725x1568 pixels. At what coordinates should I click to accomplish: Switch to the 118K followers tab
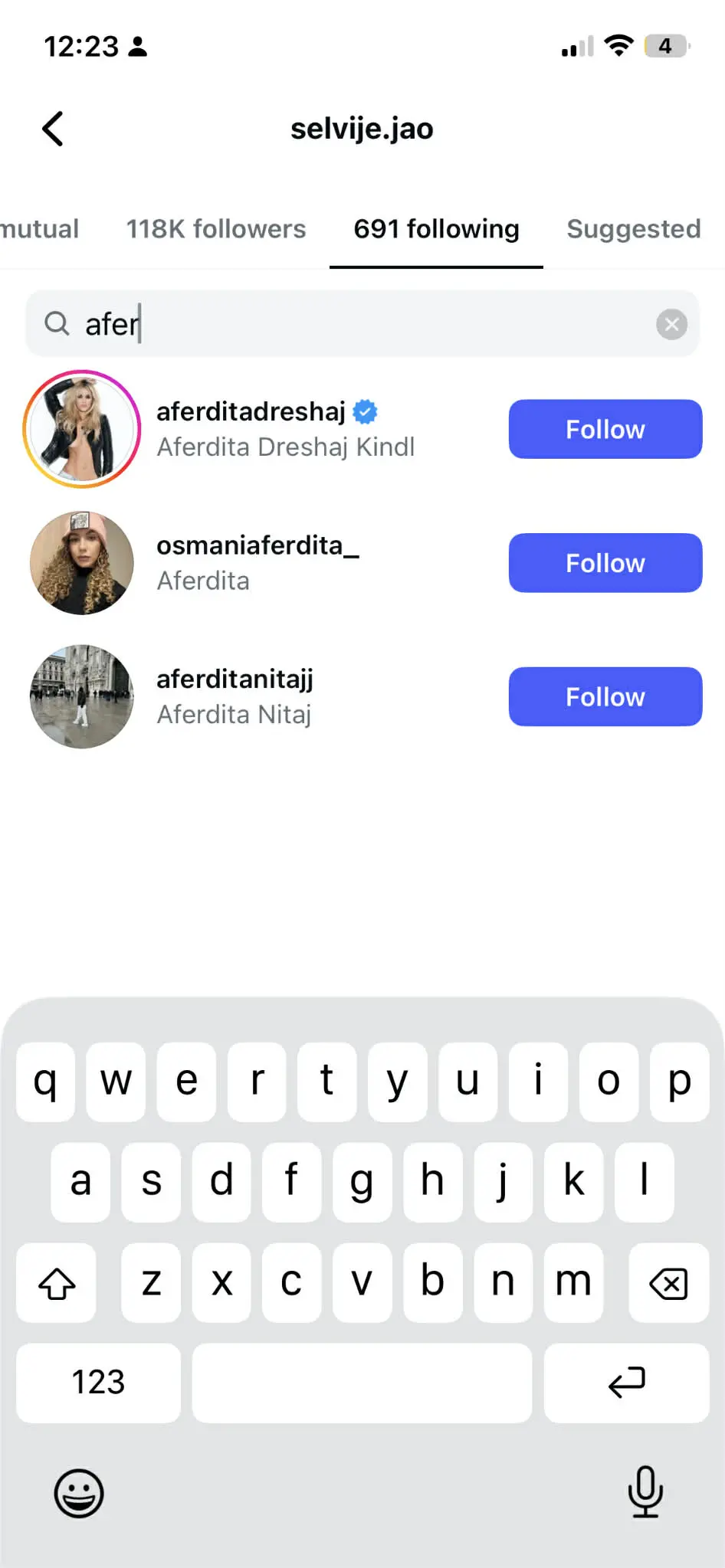216,229
